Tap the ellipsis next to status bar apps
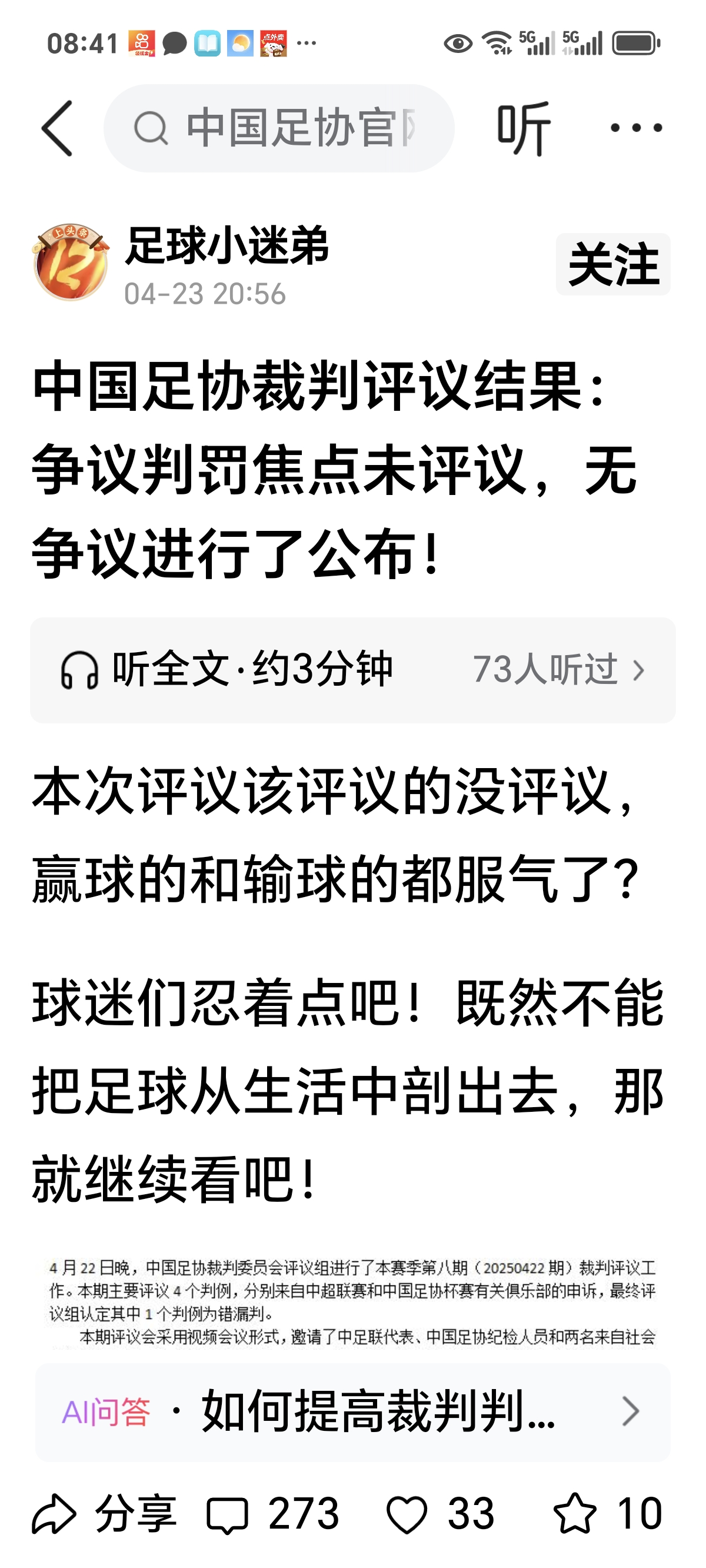The height and width of the screenshot is (1568, 706). pos(308,41)
